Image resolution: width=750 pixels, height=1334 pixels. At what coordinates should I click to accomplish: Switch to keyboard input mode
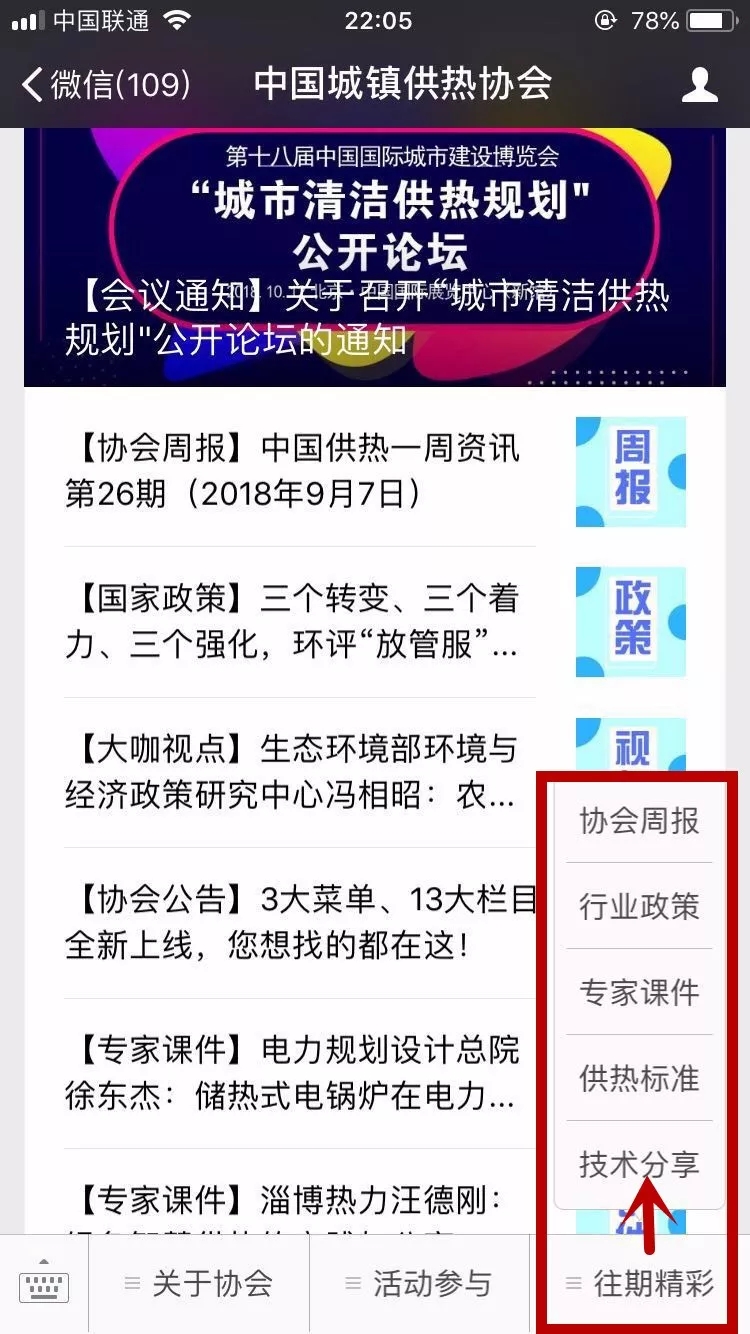pyautogui.click(x=44, y=1284)
